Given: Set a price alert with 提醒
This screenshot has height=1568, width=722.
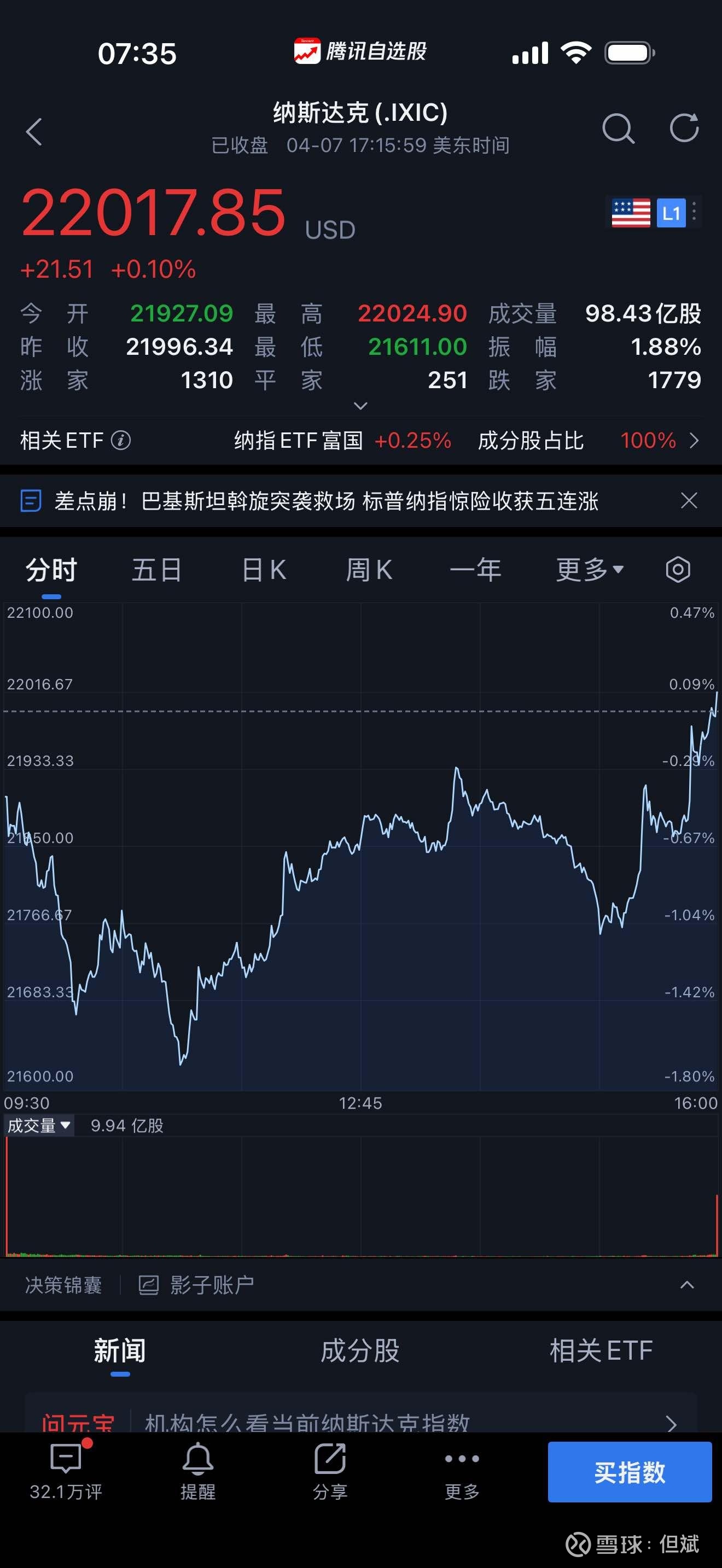Looking at the screenshot, I should 198,1471.
